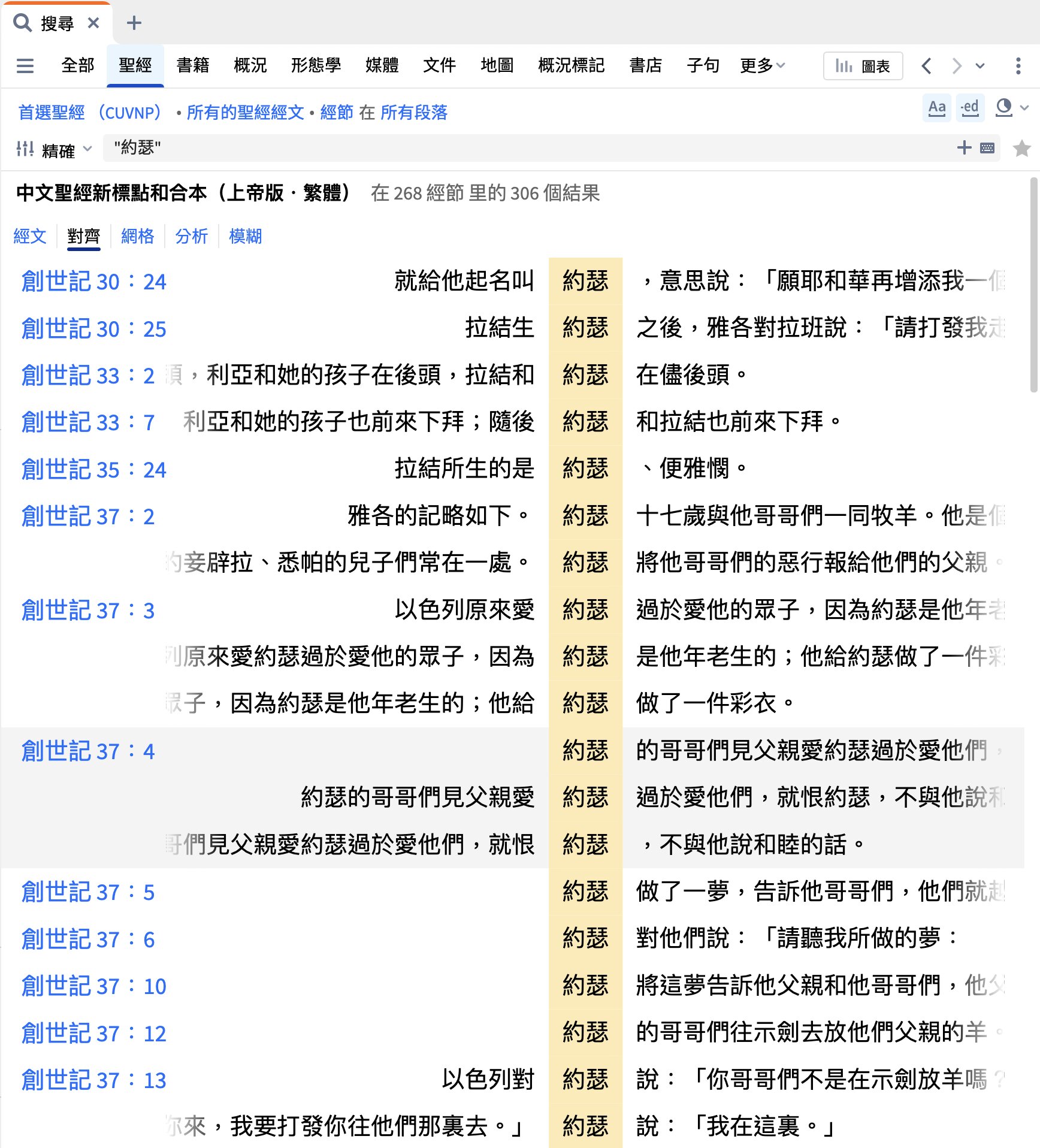
Task: Open the three-dot overflow menu
Action: 1018,66
